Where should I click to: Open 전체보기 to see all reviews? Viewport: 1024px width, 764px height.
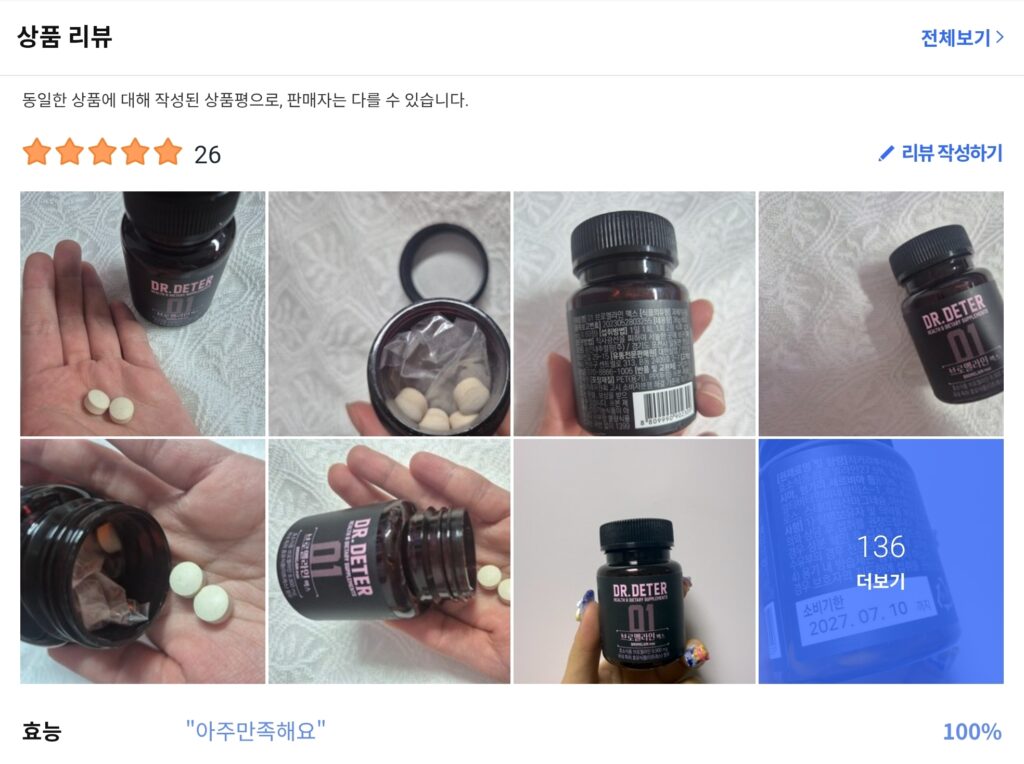point(961,38)
